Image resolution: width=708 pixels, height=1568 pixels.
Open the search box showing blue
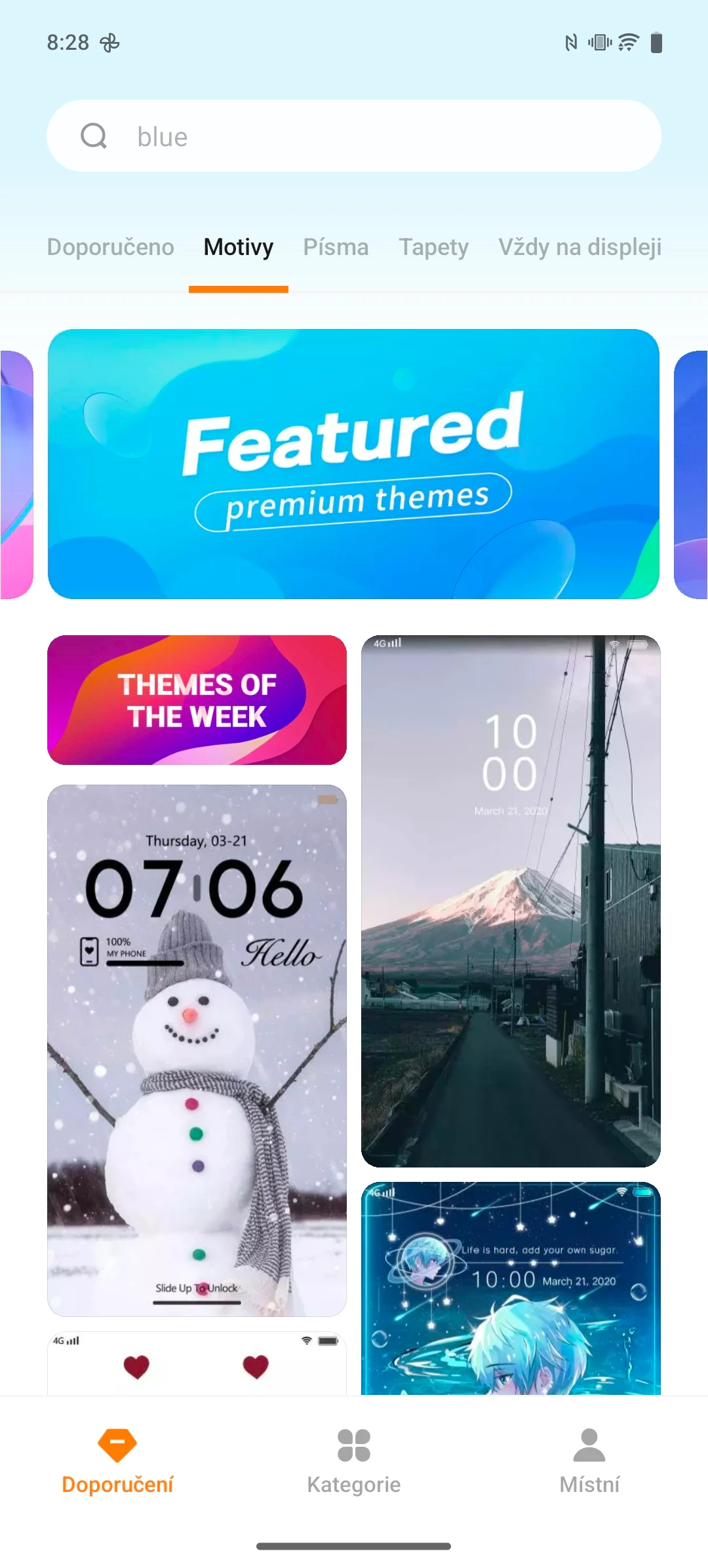coord(354,136)
